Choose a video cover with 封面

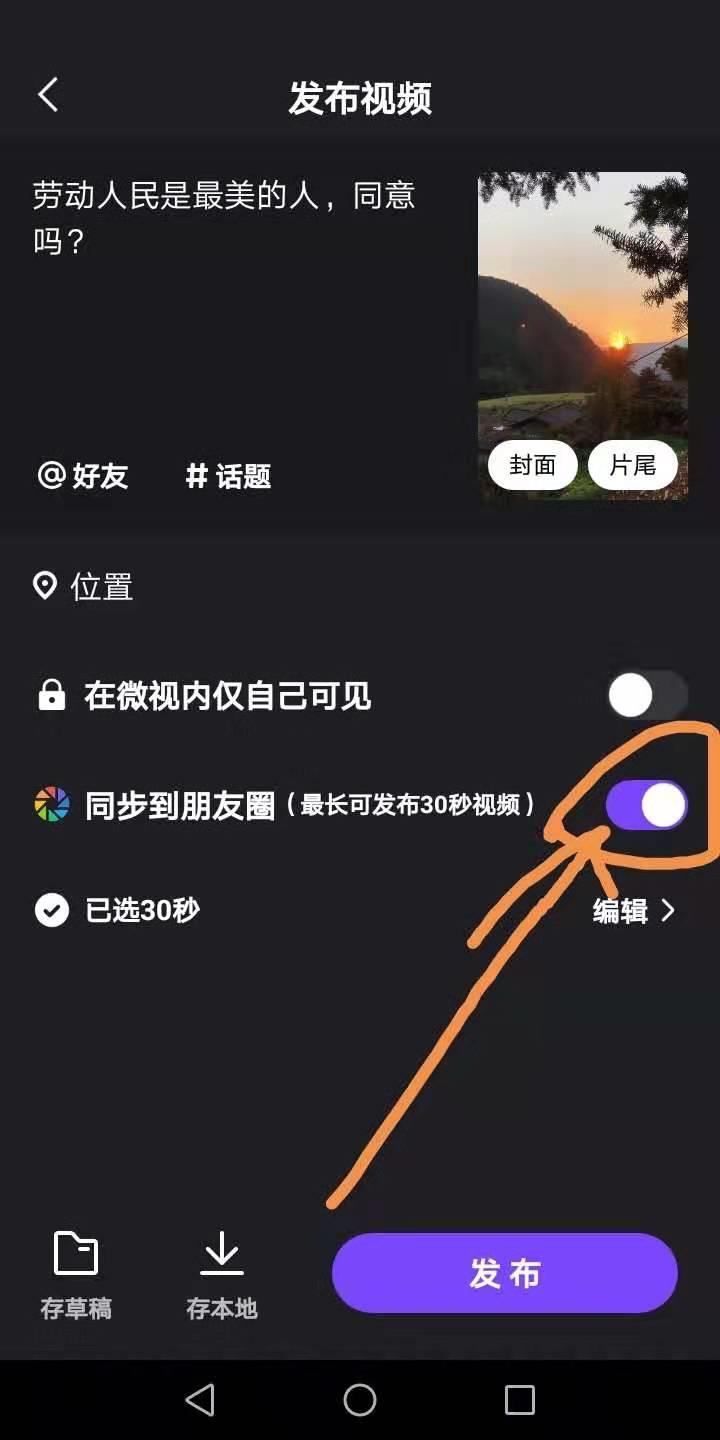tap(532, 466)
